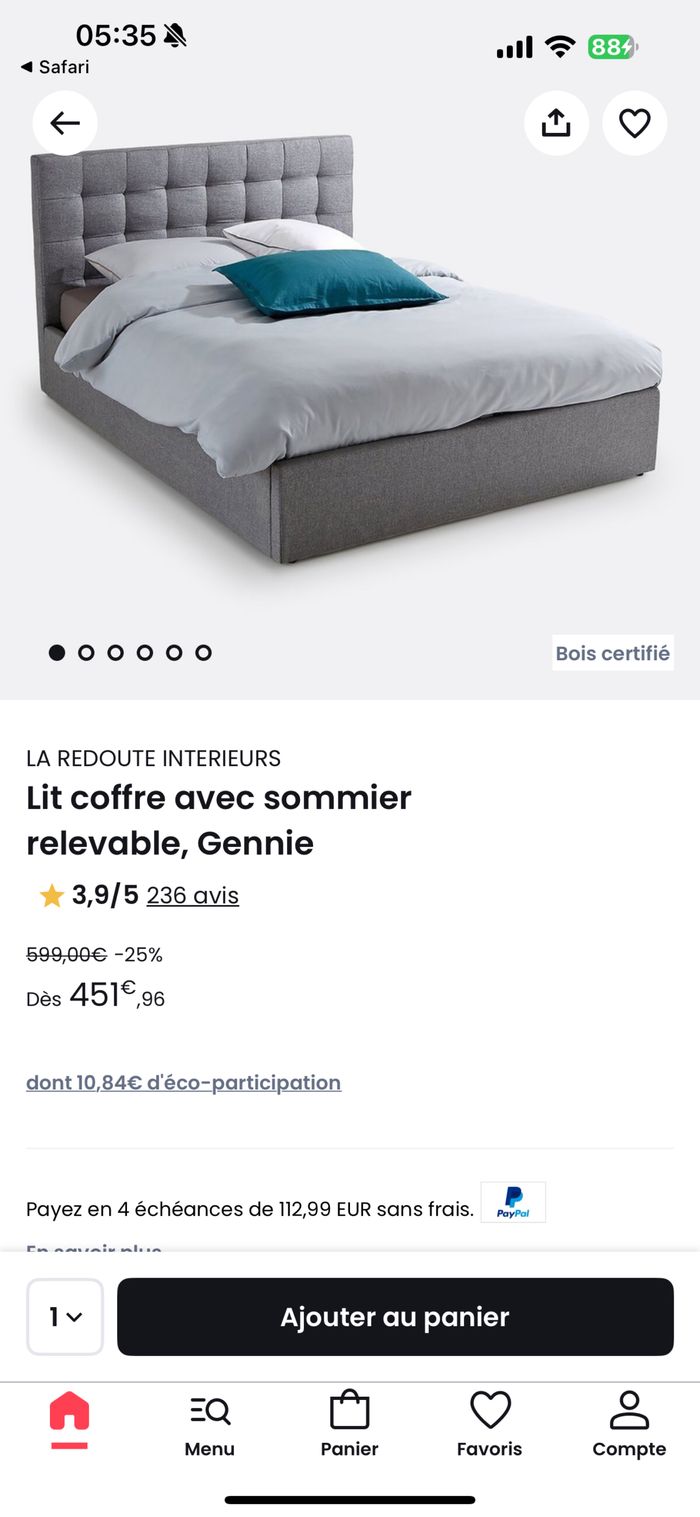Image resolution: width=700 pixels, height=1517 pixels.
Task: View the éco-participation details link
Action: 183,1082
